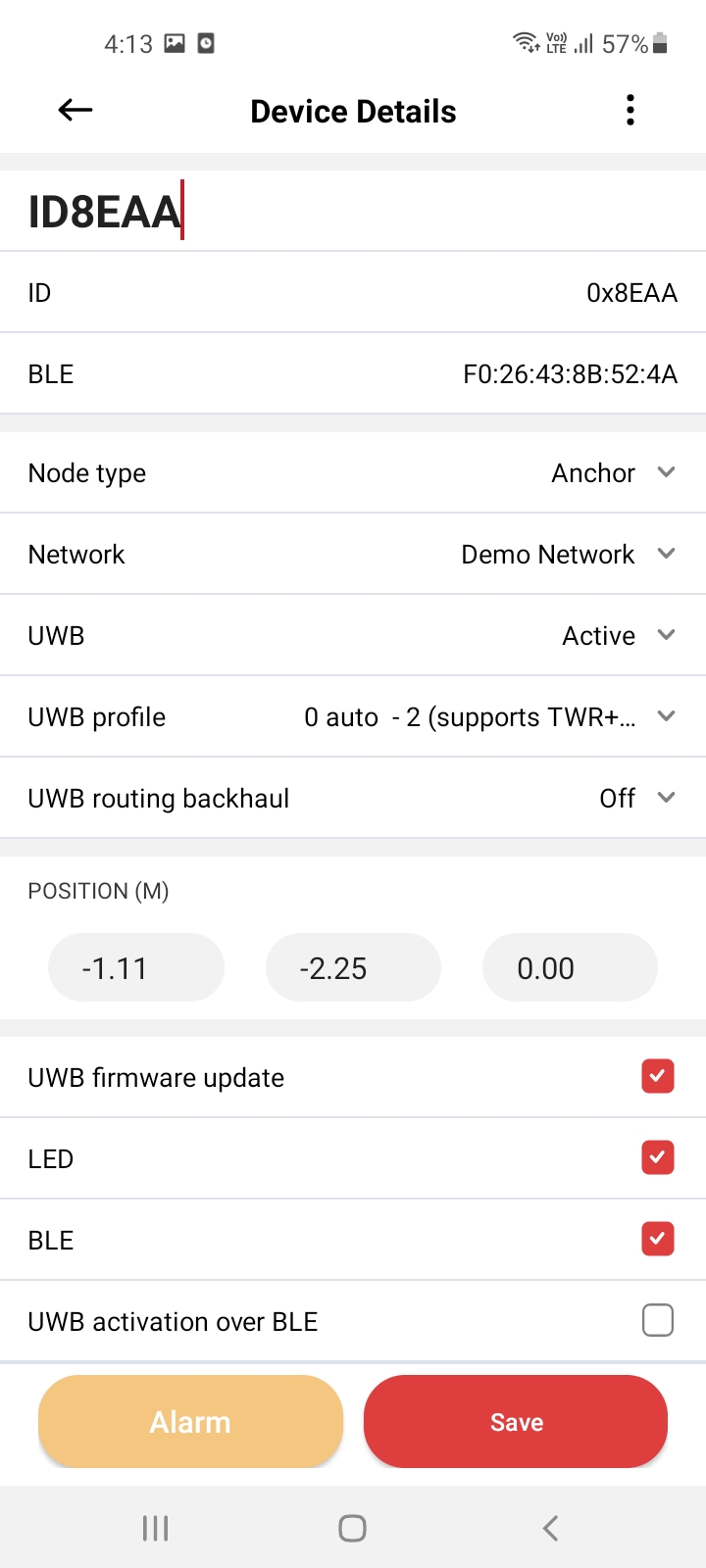The image size is (706, 1568).
Task: Expand the Node type dropdown
Action: pos(353,473)
